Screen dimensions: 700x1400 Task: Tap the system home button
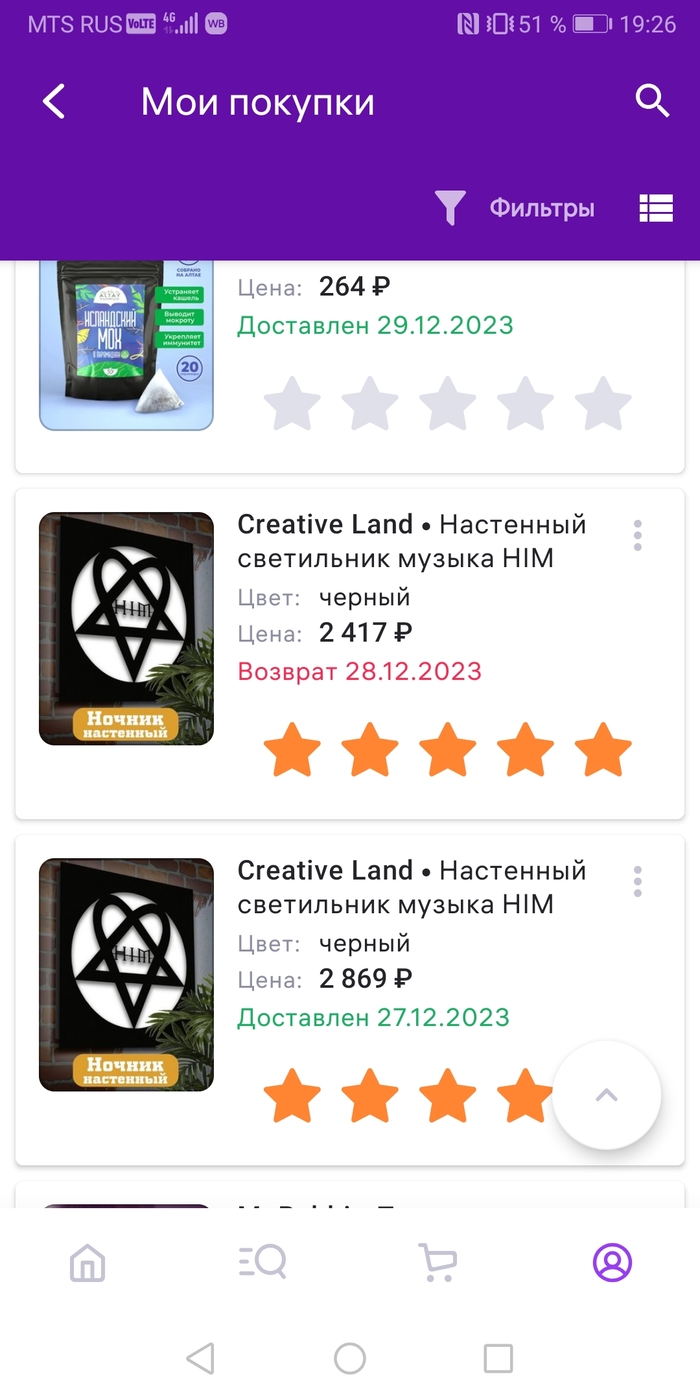350,1358
